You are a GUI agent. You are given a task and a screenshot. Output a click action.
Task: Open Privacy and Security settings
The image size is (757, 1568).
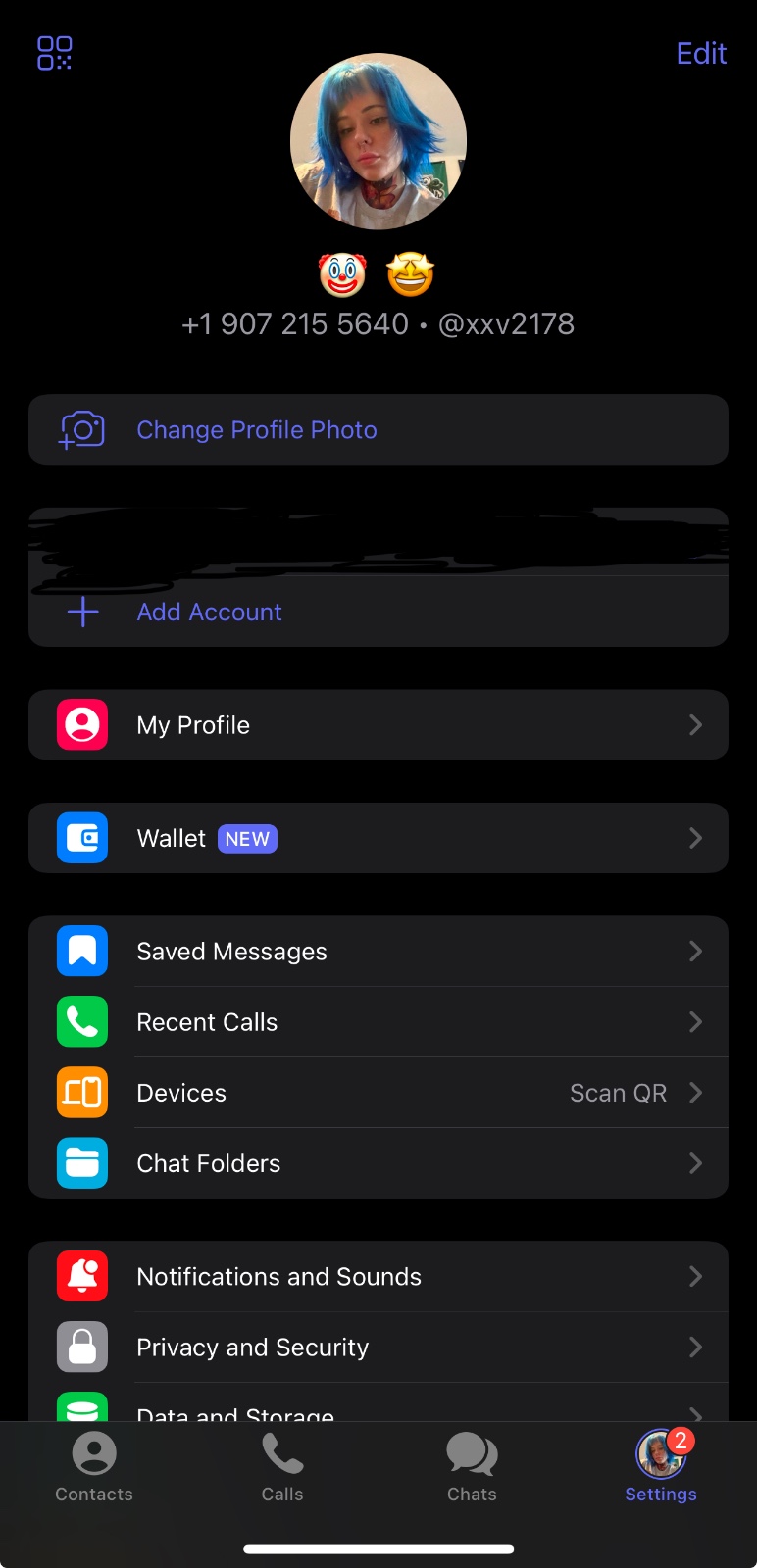(378, 1347)
